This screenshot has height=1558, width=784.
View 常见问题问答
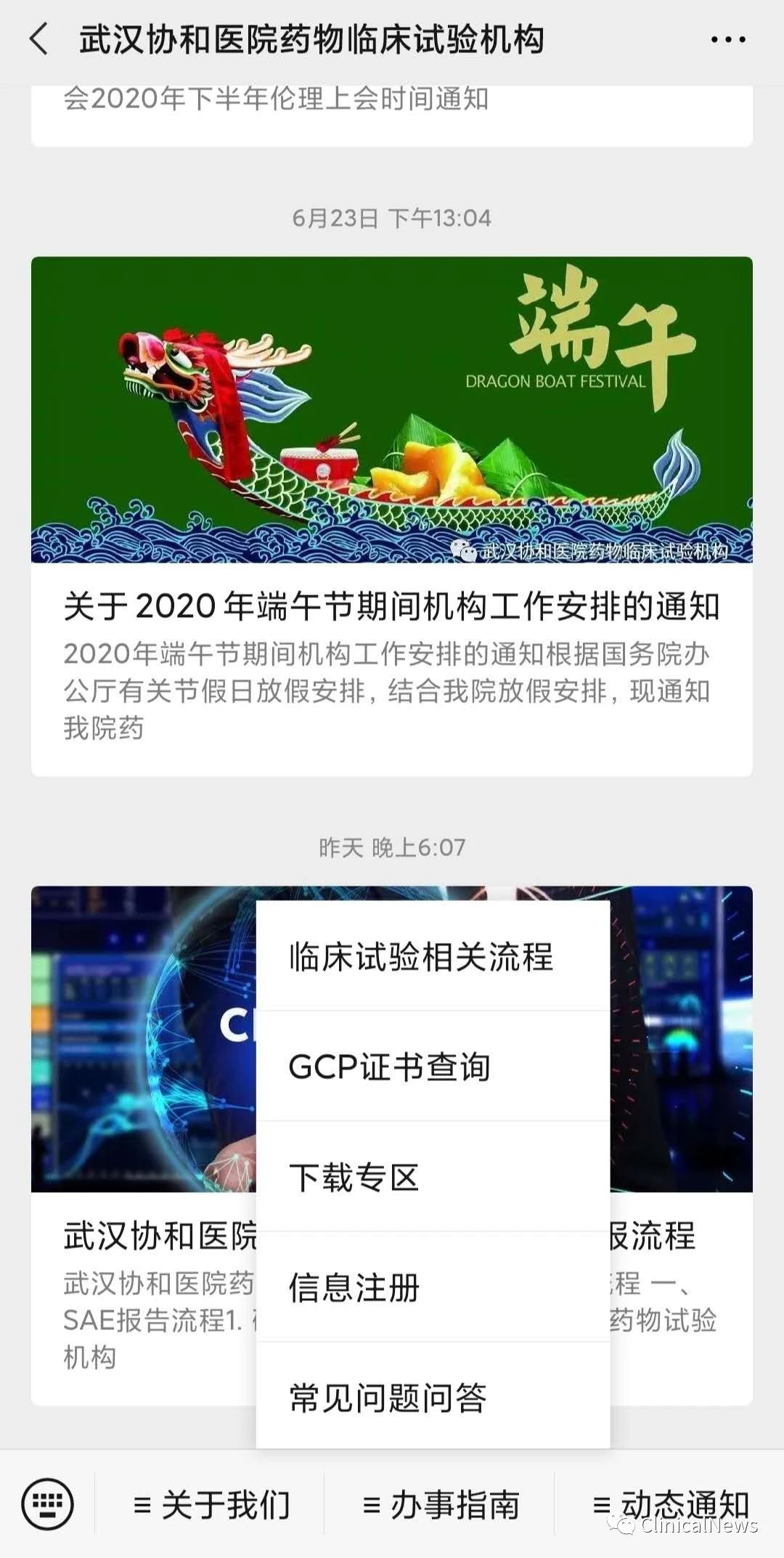(388, 1398)
